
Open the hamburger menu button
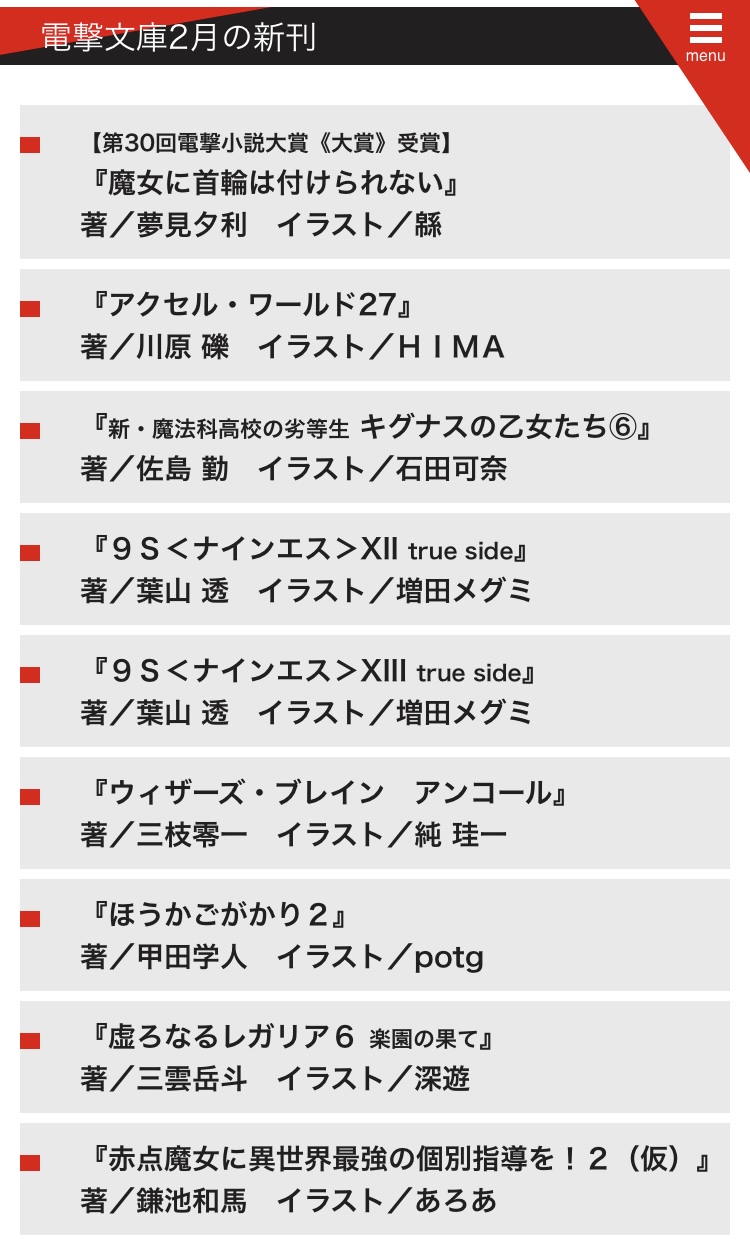coord(705,36)
